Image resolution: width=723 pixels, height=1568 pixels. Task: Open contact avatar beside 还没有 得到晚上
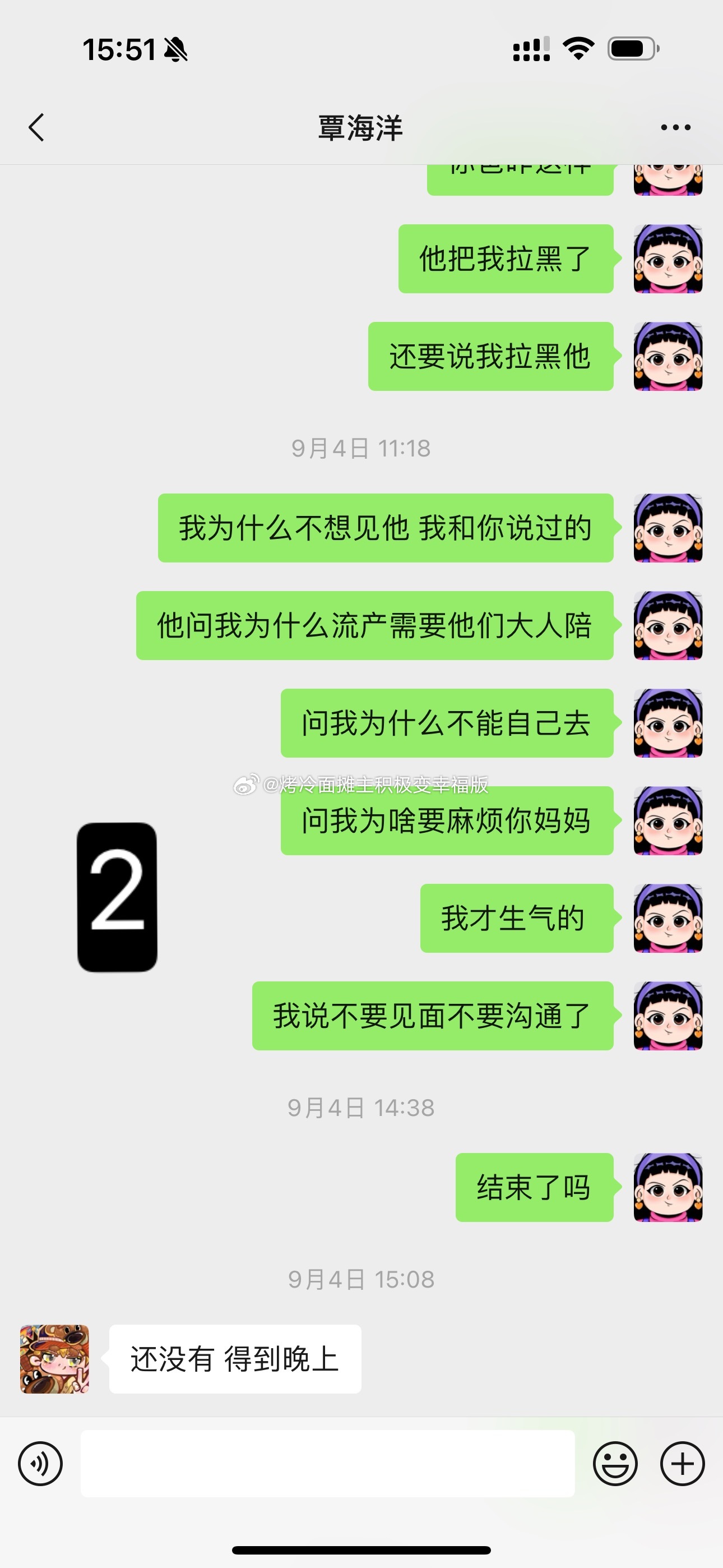55,1359
